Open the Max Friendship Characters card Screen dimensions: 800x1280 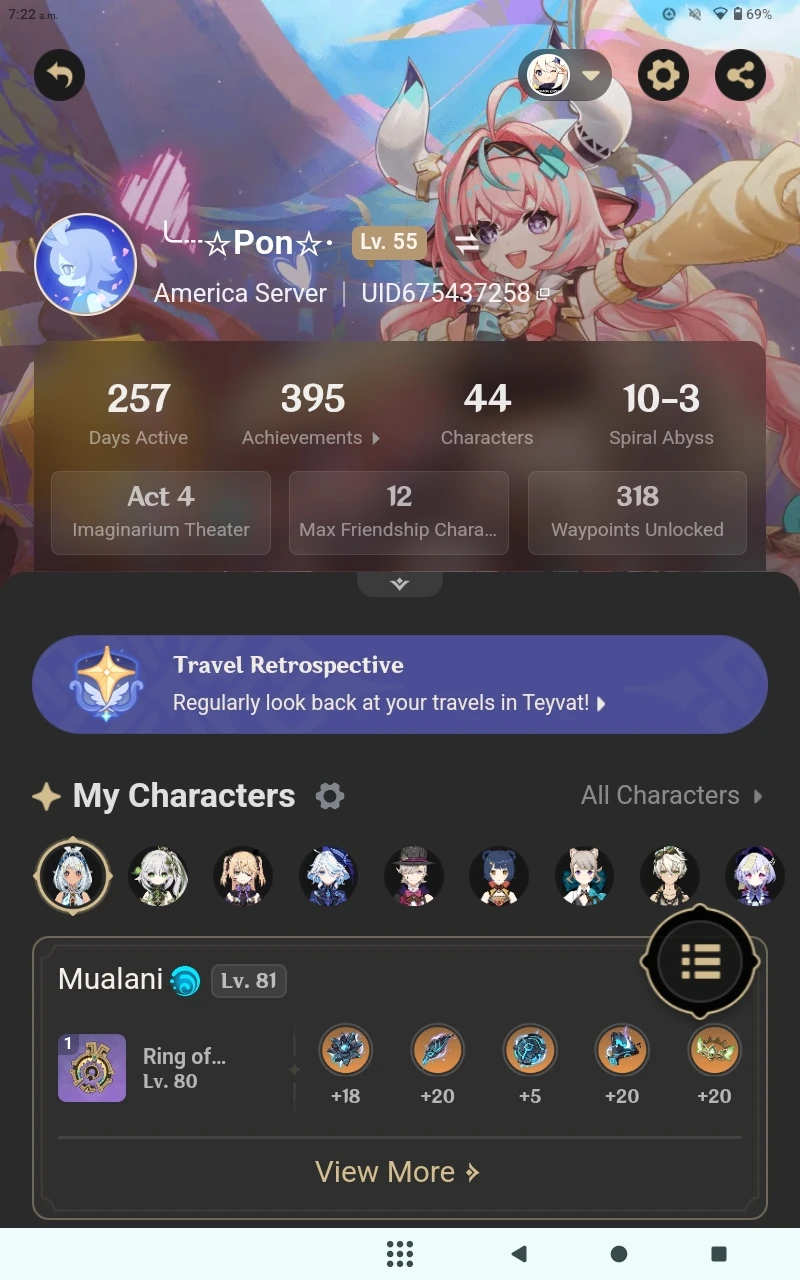point(399,512)
